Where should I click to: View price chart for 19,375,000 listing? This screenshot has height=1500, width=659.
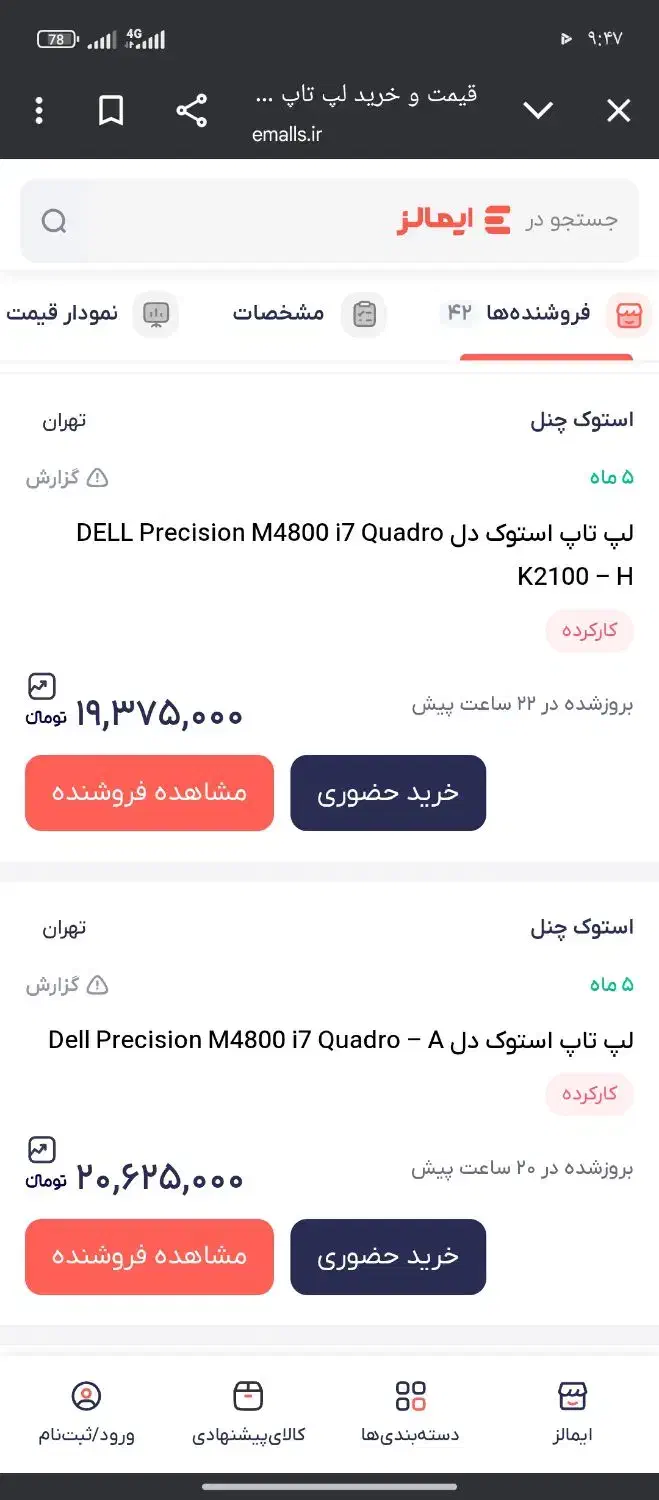point(42,687)
